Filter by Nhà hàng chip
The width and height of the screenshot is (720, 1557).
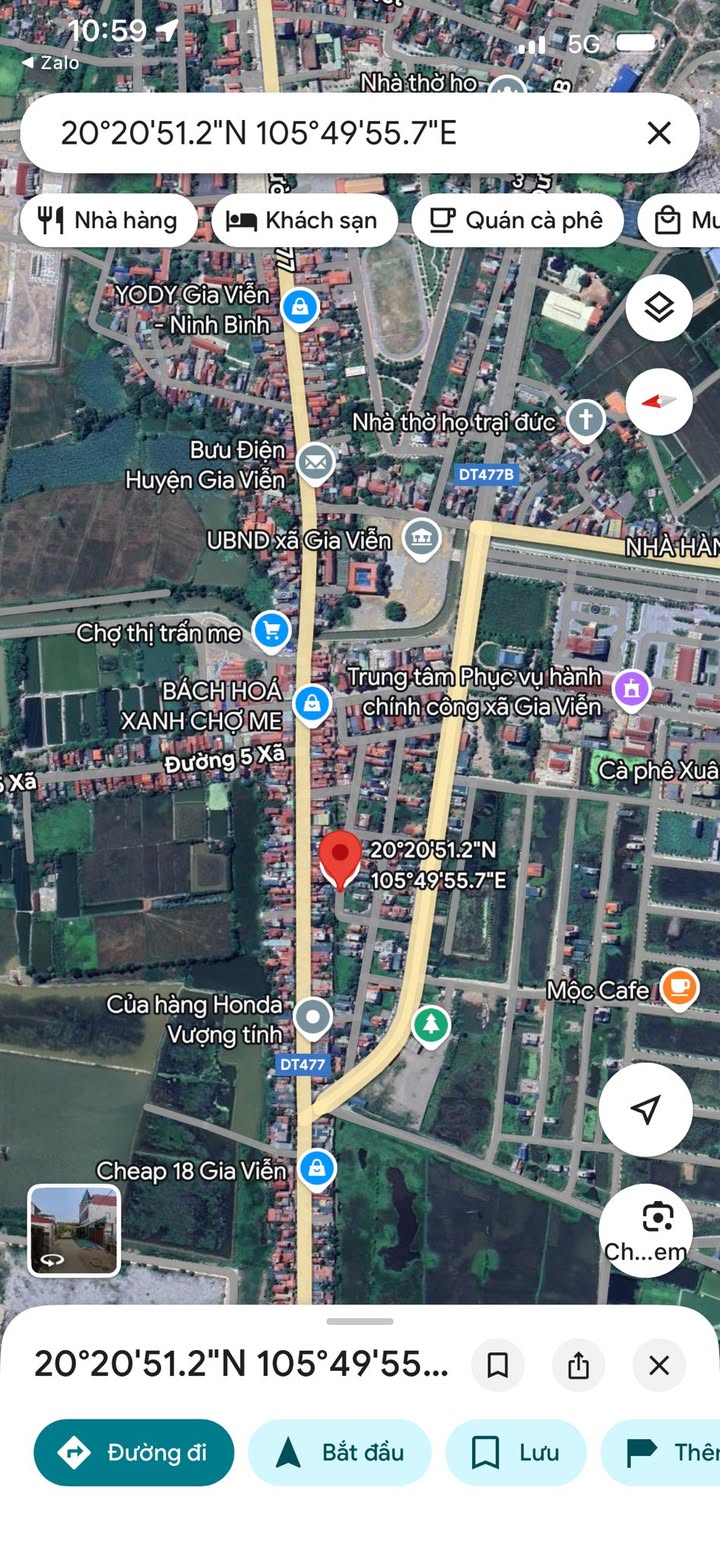108,220
